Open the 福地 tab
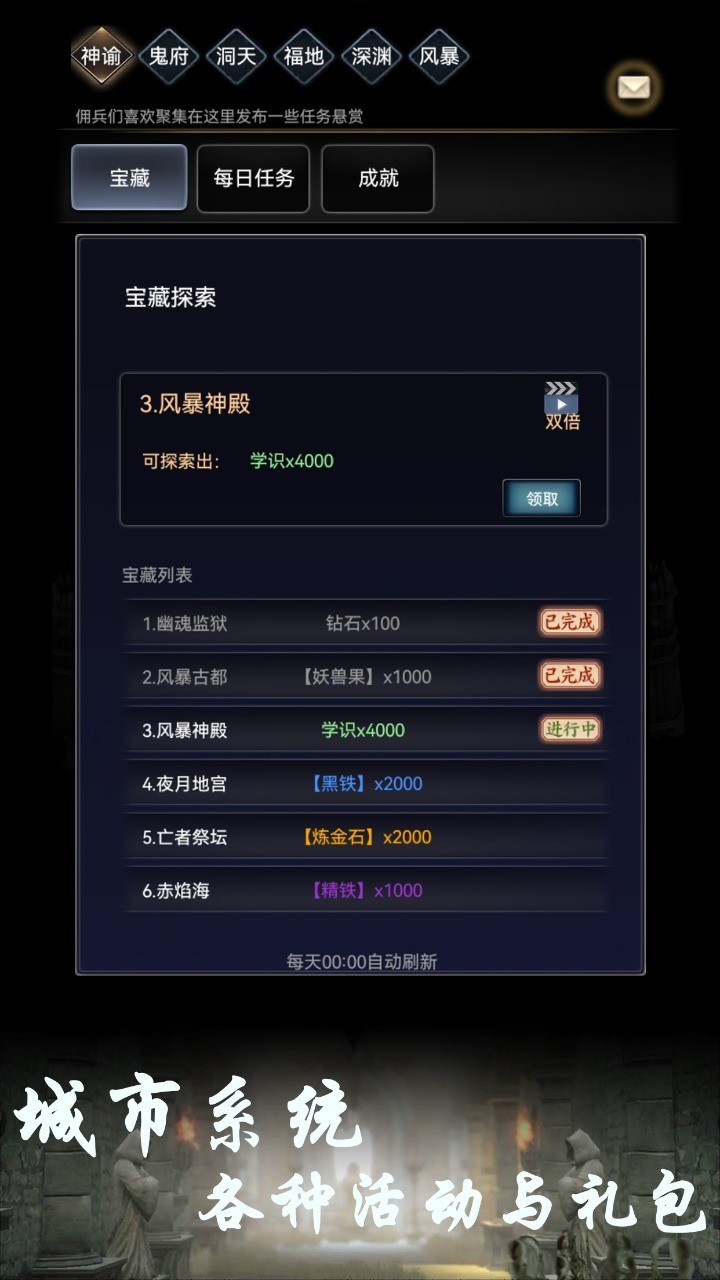The height and width of the screenshot is (1280, 720). (x=303, y=56)
